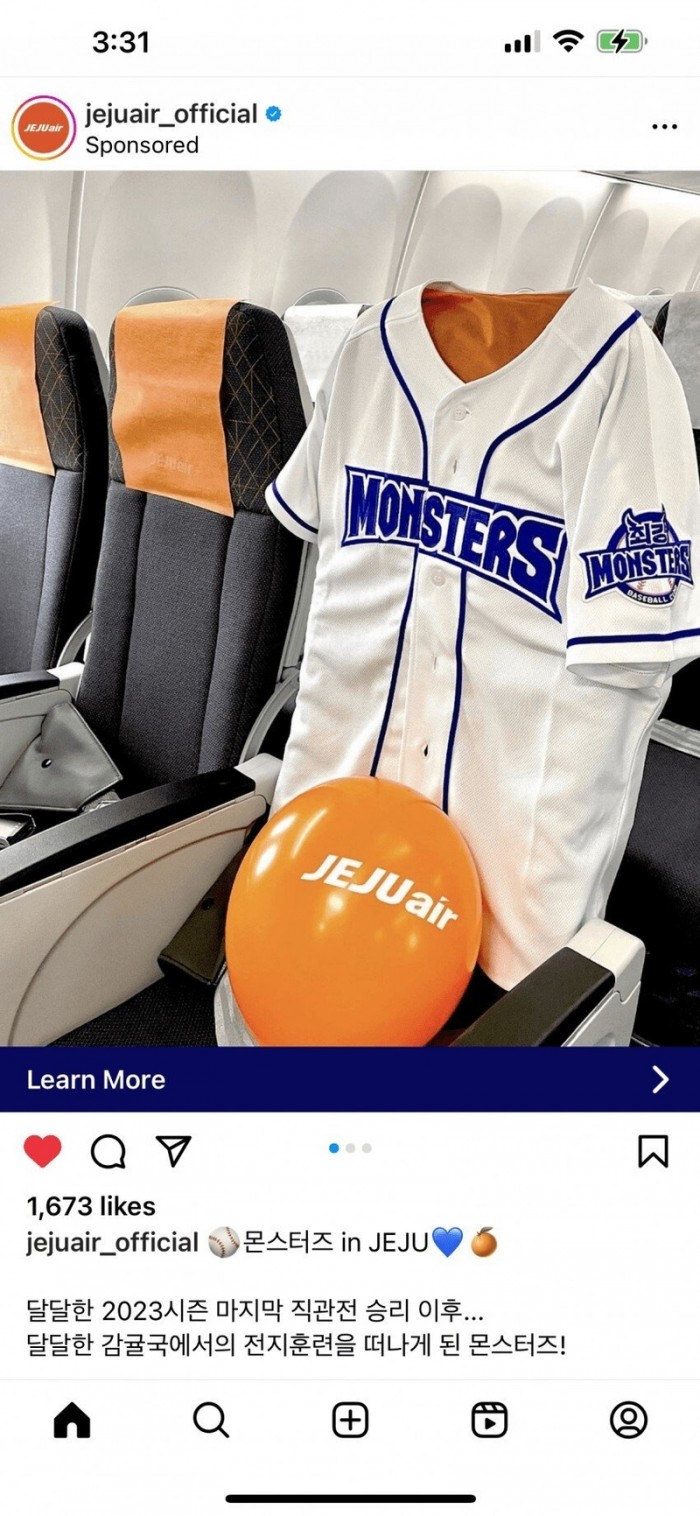View the 1,673 likes list

coord(91,1206)
